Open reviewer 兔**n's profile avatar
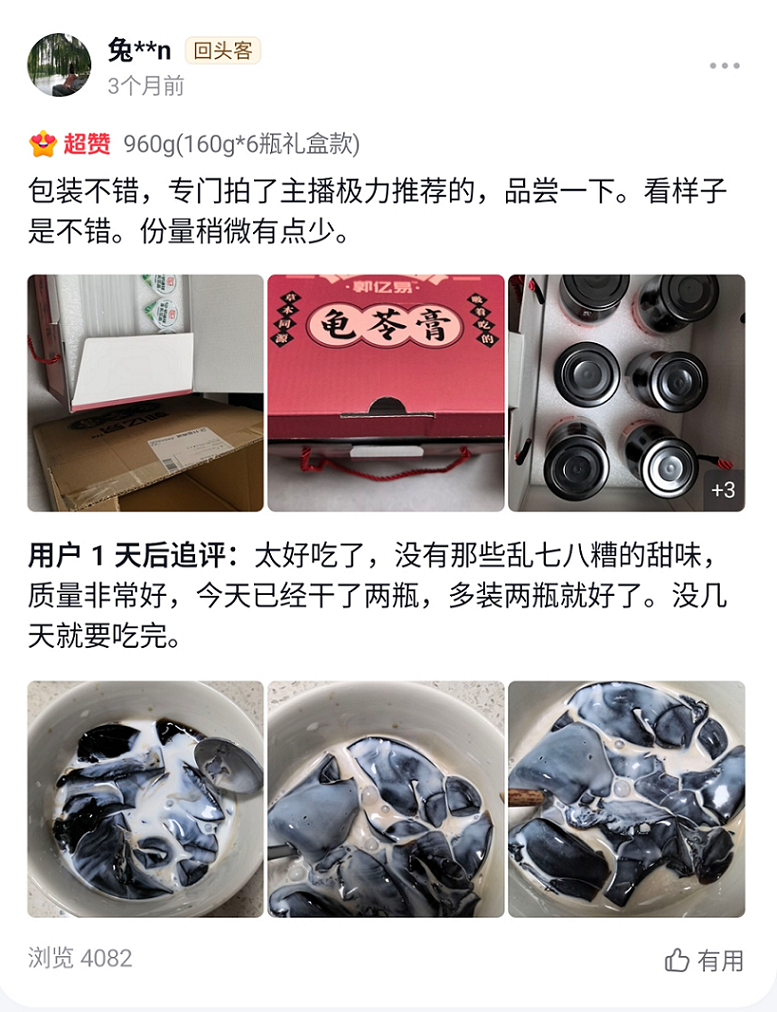This screenshot has height=1012, width=777. click(x=58, y=64)
